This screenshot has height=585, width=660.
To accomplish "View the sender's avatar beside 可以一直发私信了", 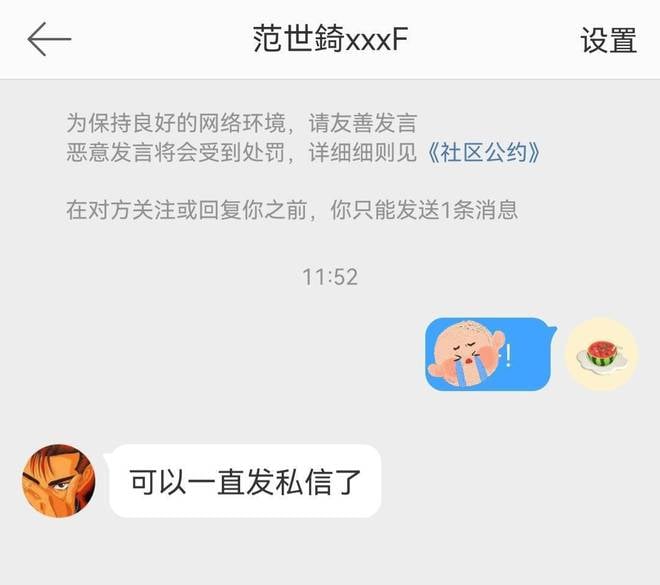I will (57, 481).
